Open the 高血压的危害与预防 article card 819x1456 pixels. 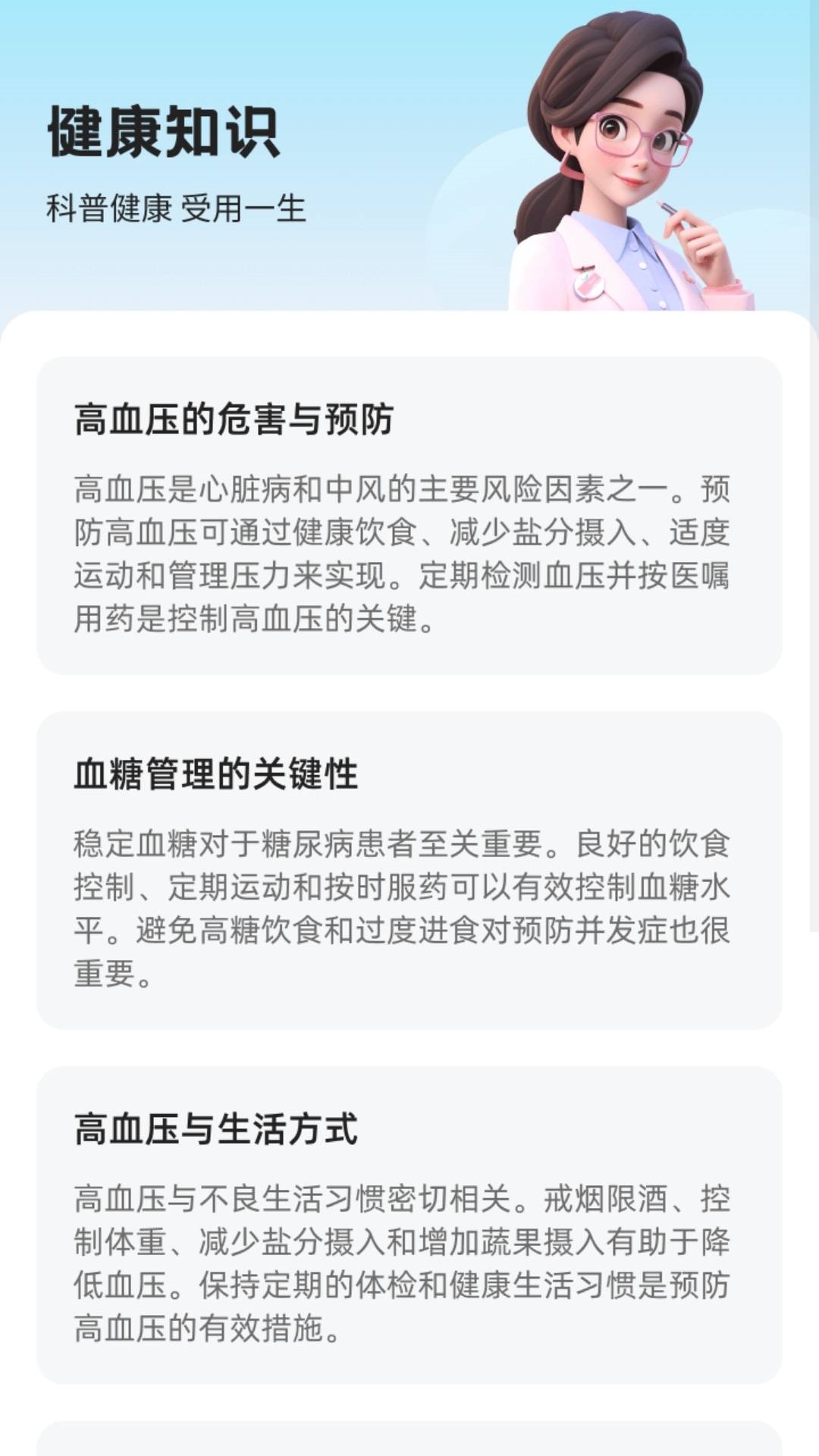coord(409,516)
